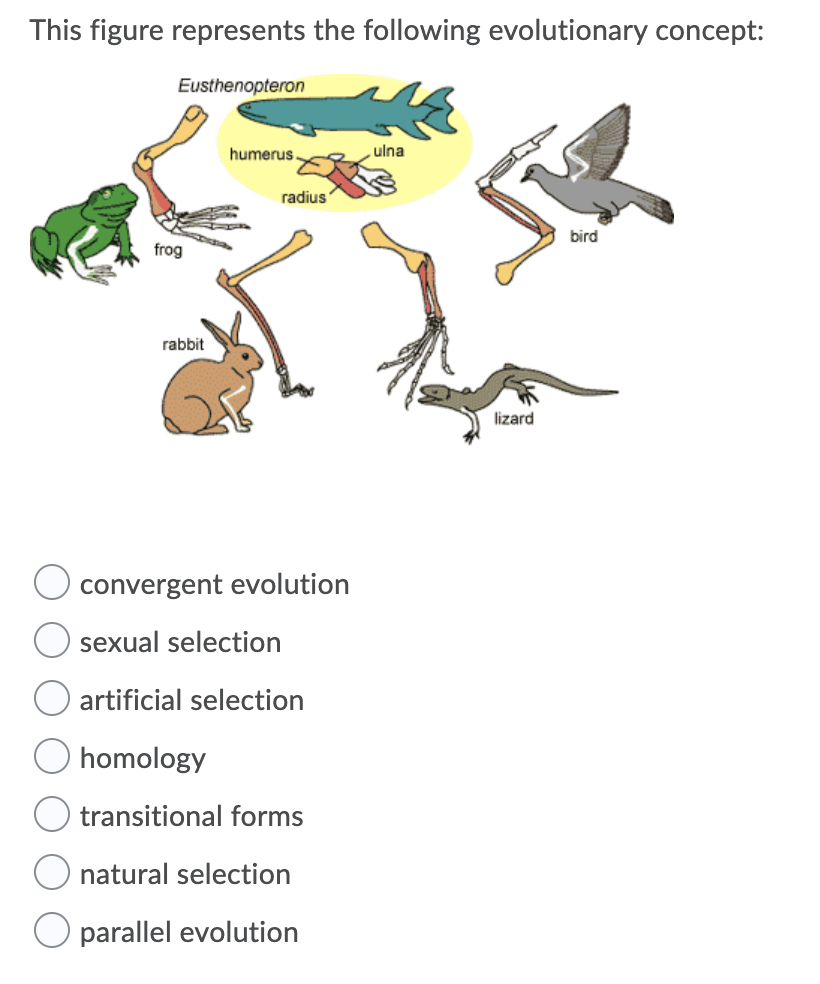Click the radius label
This screenshot has width=820, height=984.
point(302,199)
